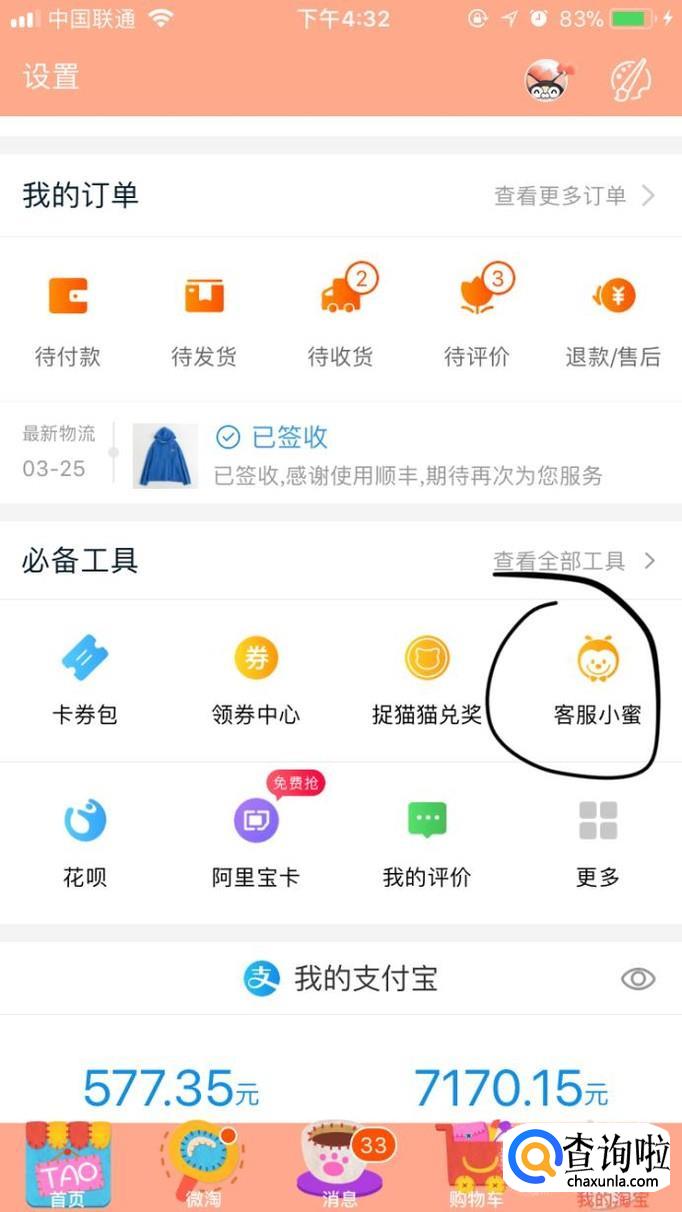Open the 已签收 logistics update
This screenshot has height=1212, width=682.
408,454
